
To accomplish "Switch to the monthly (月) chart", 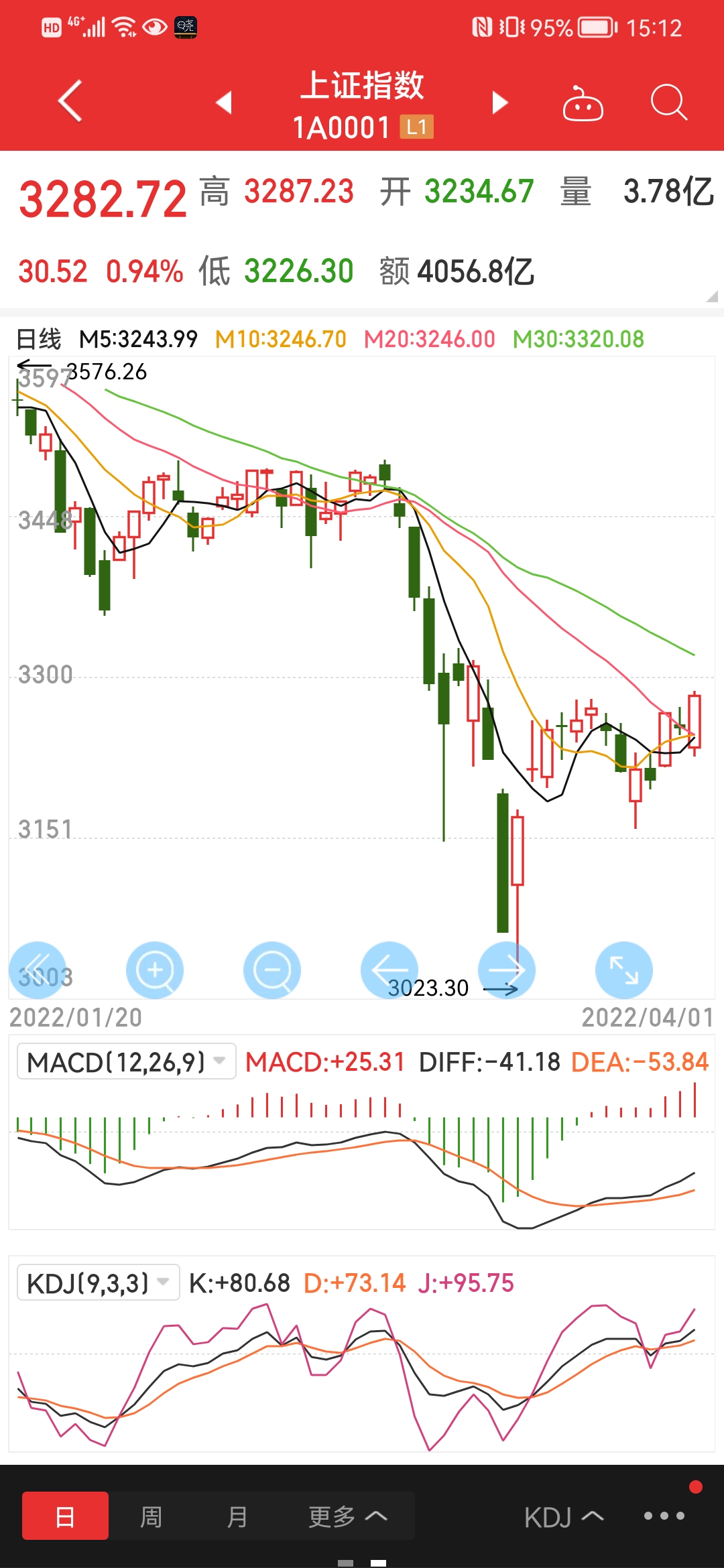I will click(x=237, y=1516).
